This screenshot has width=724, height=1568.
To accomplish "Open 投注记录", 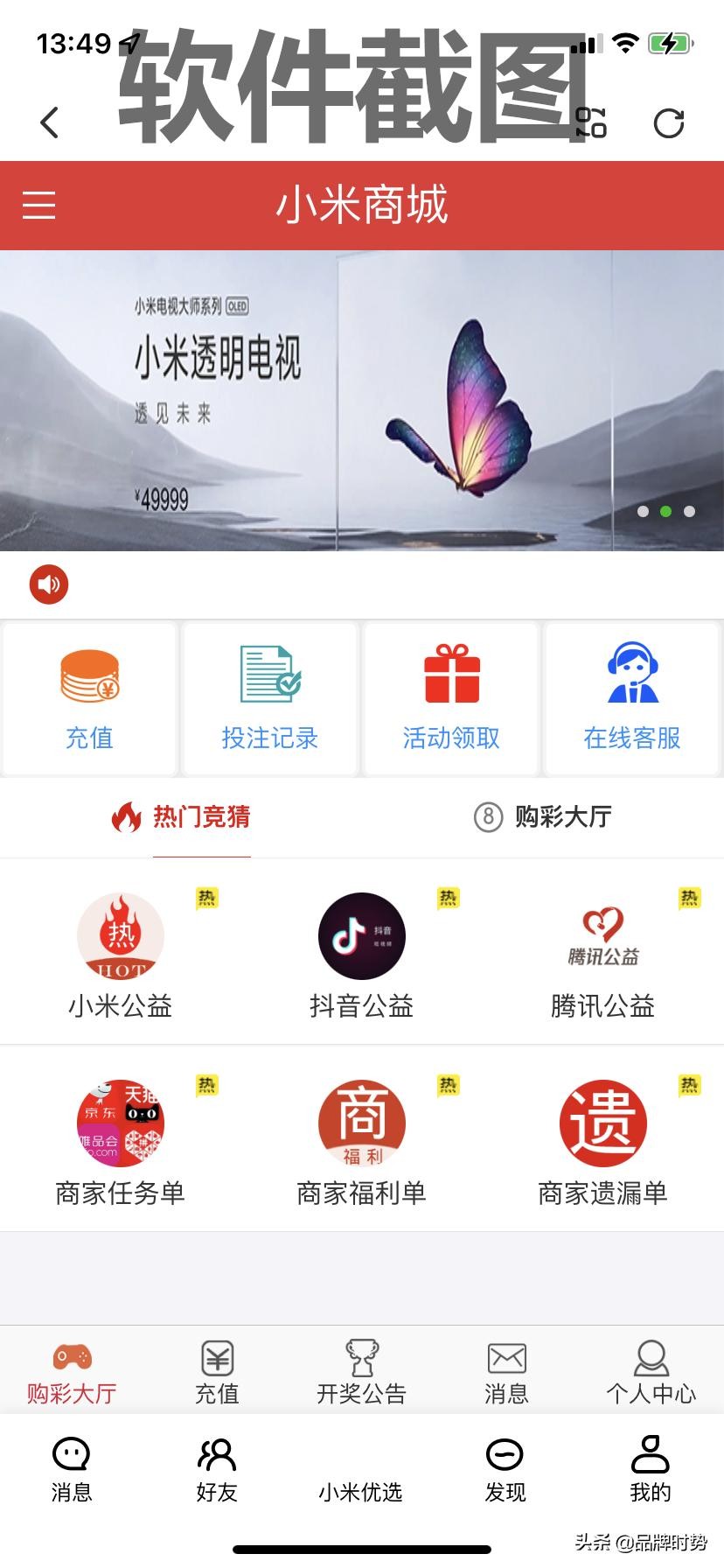I will [x=270, y=698].
